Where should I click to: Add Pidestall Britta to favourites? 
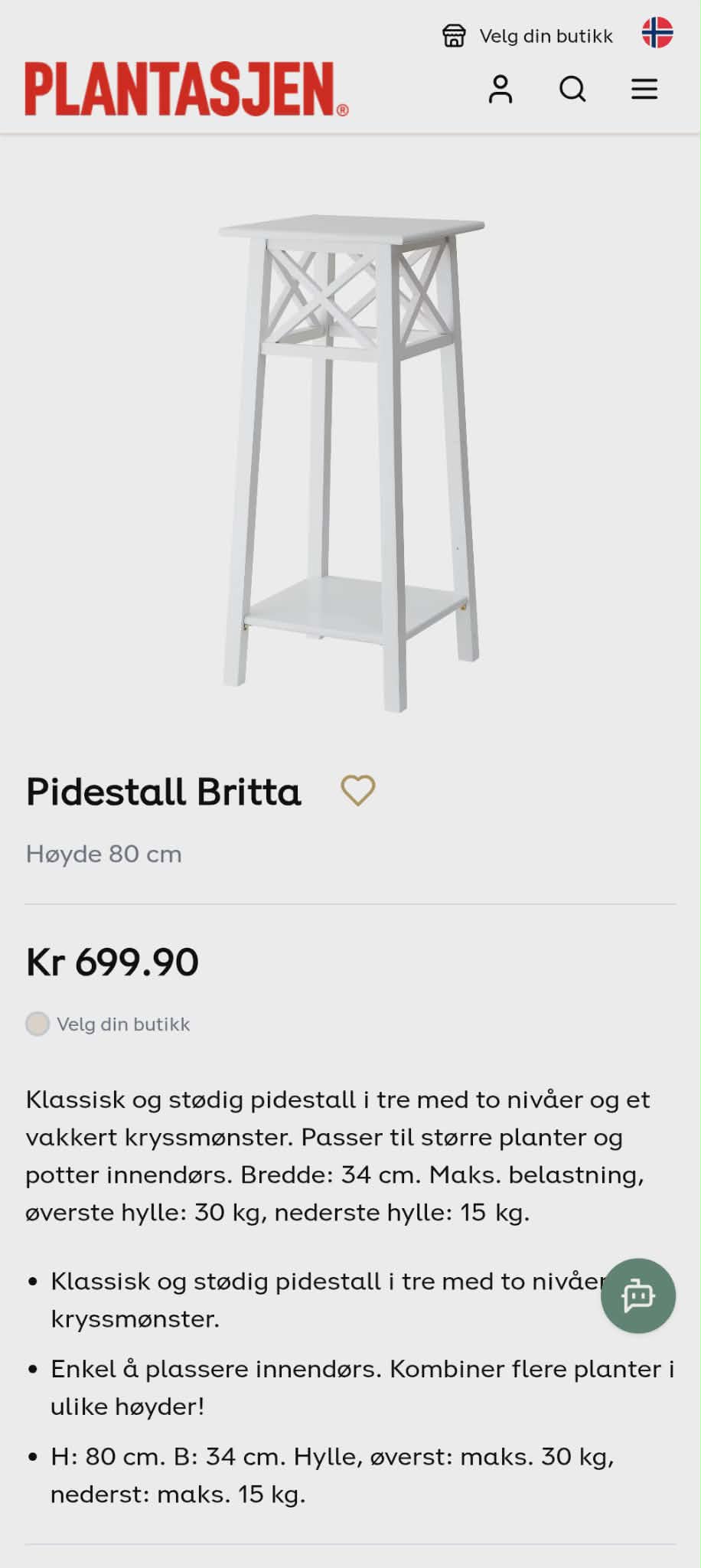357,791
